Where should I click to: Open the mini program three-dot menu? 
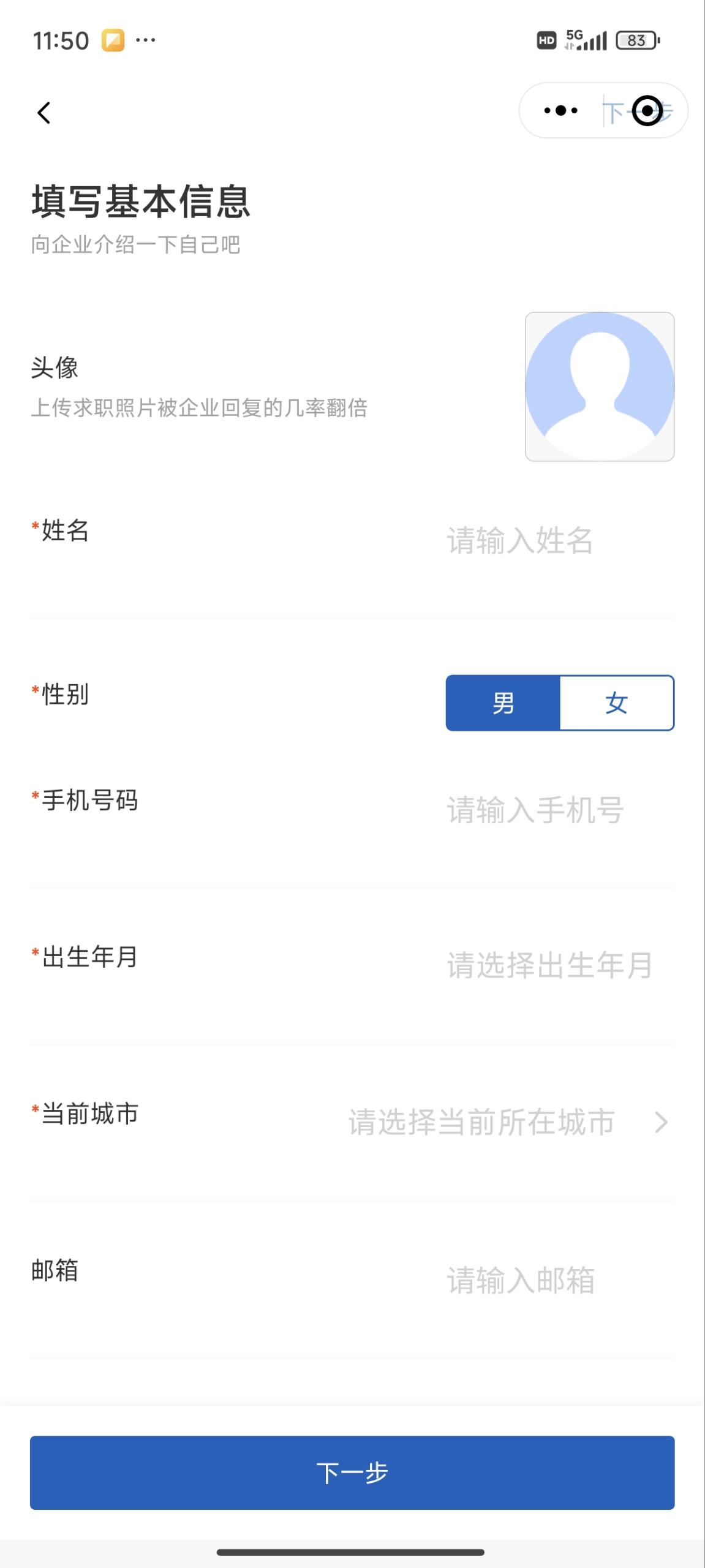(560, 111)
